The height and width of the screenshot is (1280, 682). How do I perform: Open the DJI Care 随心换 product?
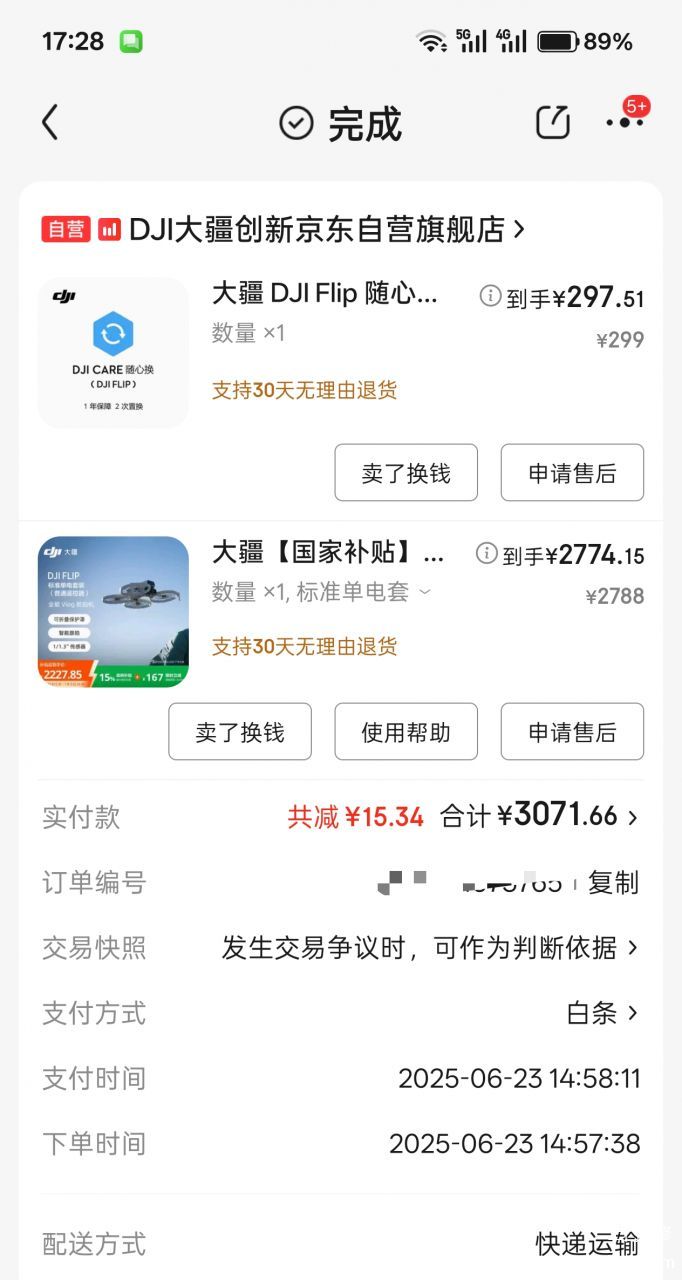[113, 353]
